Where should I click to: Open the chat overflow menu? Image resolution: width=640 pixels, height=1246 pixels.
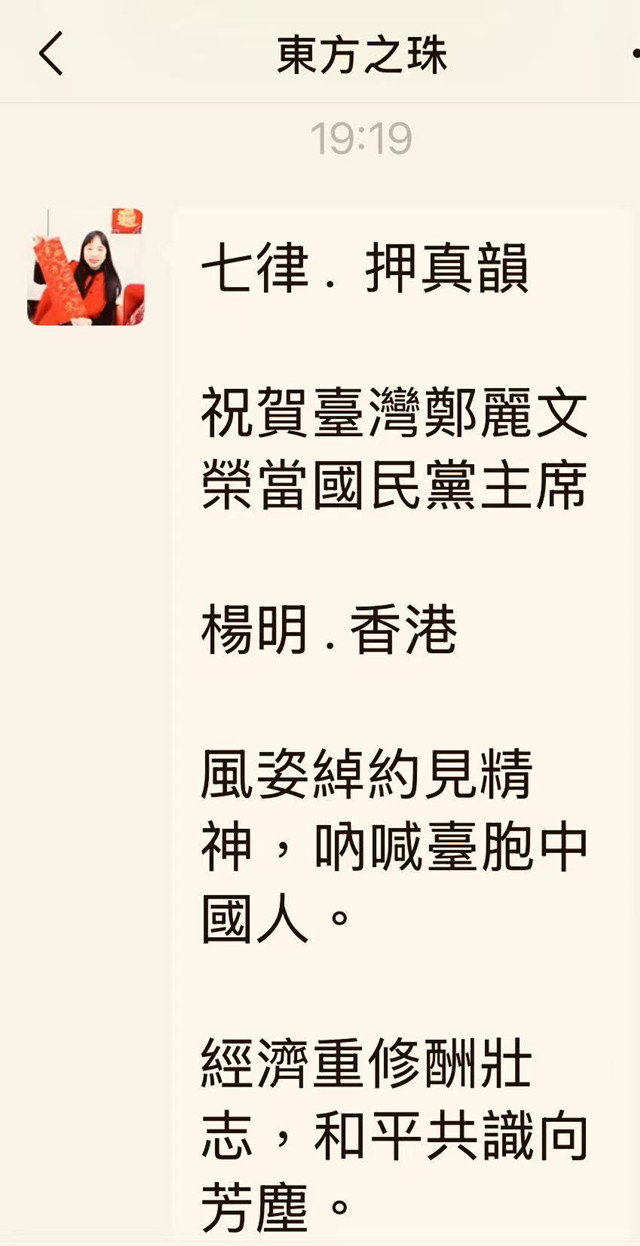(x=634, y=54)
